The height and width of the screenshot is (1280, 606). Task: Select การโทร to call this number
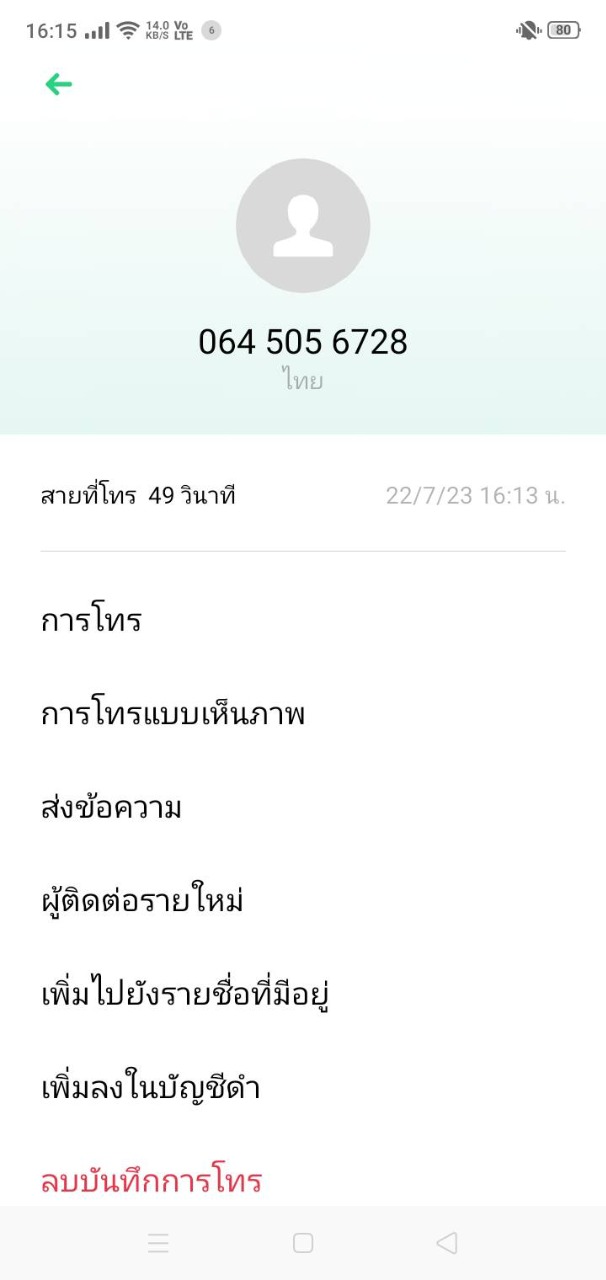point(91,621)
